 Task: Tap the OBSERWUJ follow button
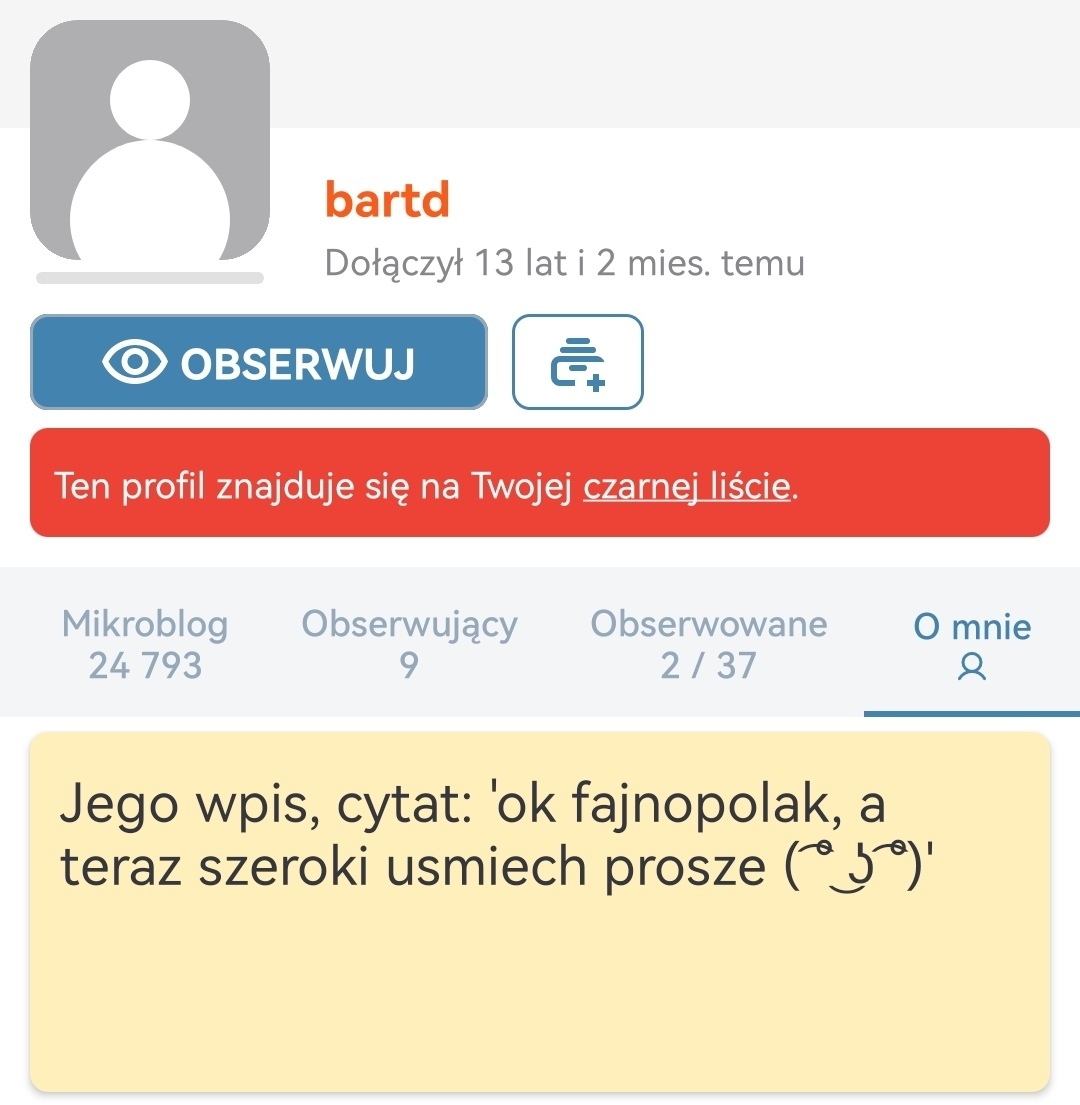pyautogui.click(x=258, y=362)
